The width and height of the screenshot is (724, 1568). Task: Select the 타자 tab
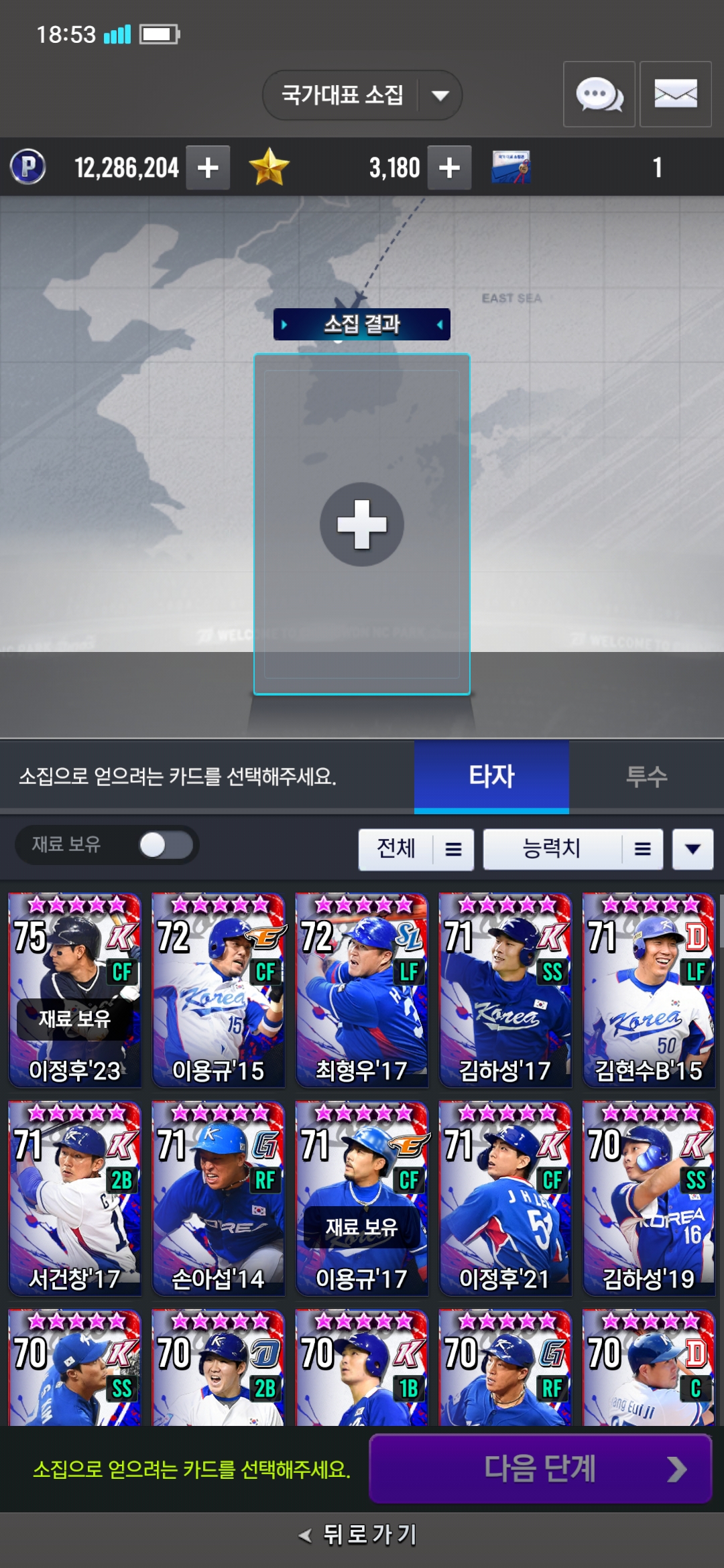click(491, 777)
